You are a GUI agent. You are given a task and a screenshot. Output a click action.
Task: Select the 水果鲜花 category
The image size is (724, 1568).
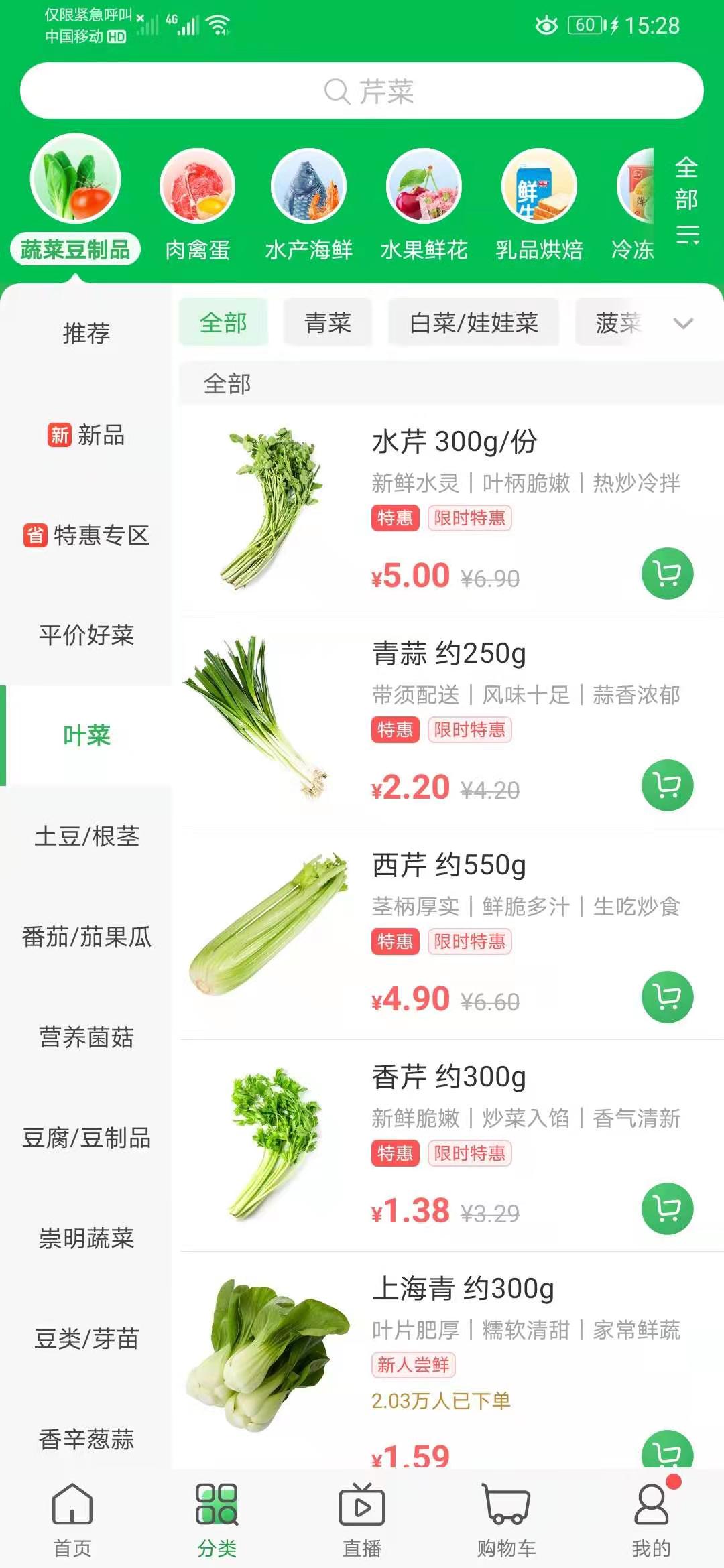point(424,190)
